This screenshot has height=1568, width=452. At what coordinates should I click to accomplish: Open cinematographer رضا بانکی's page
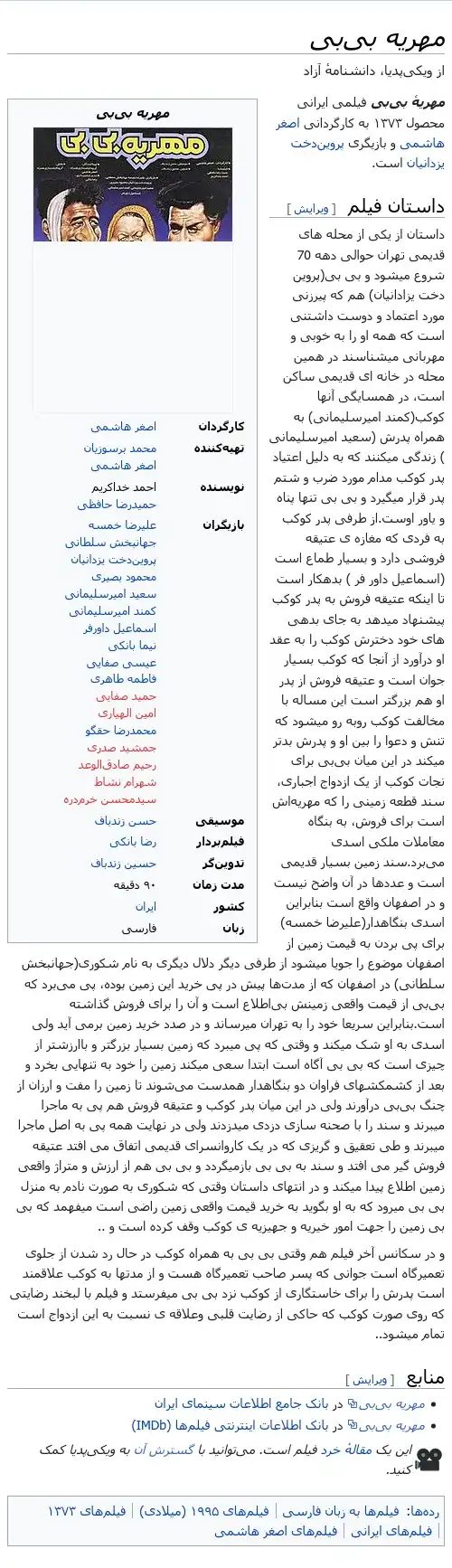[133, 842]
